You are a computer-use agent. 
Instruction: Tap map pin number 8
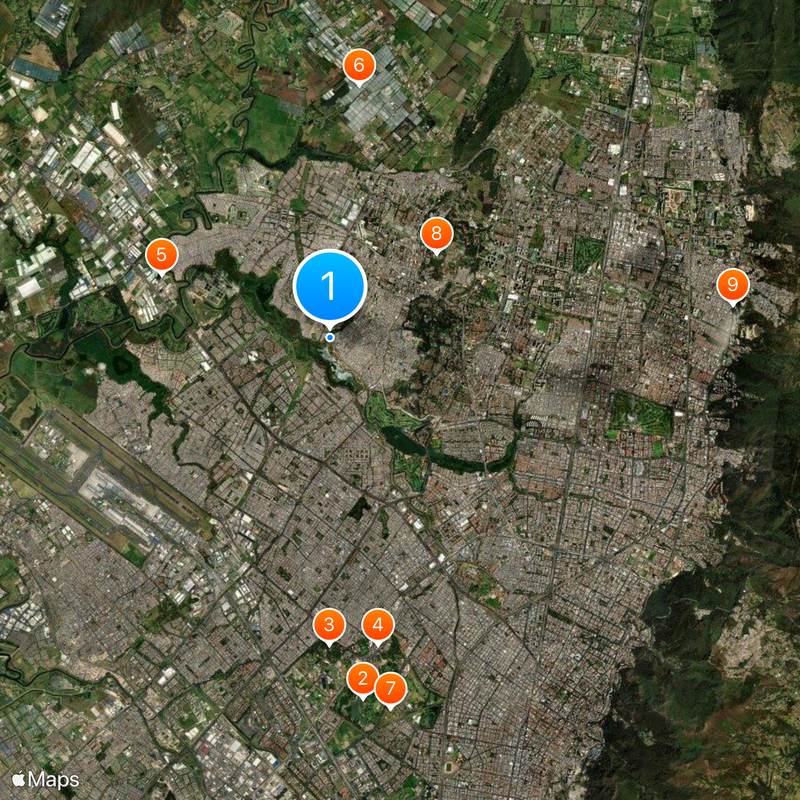click(x=436, y=234)
